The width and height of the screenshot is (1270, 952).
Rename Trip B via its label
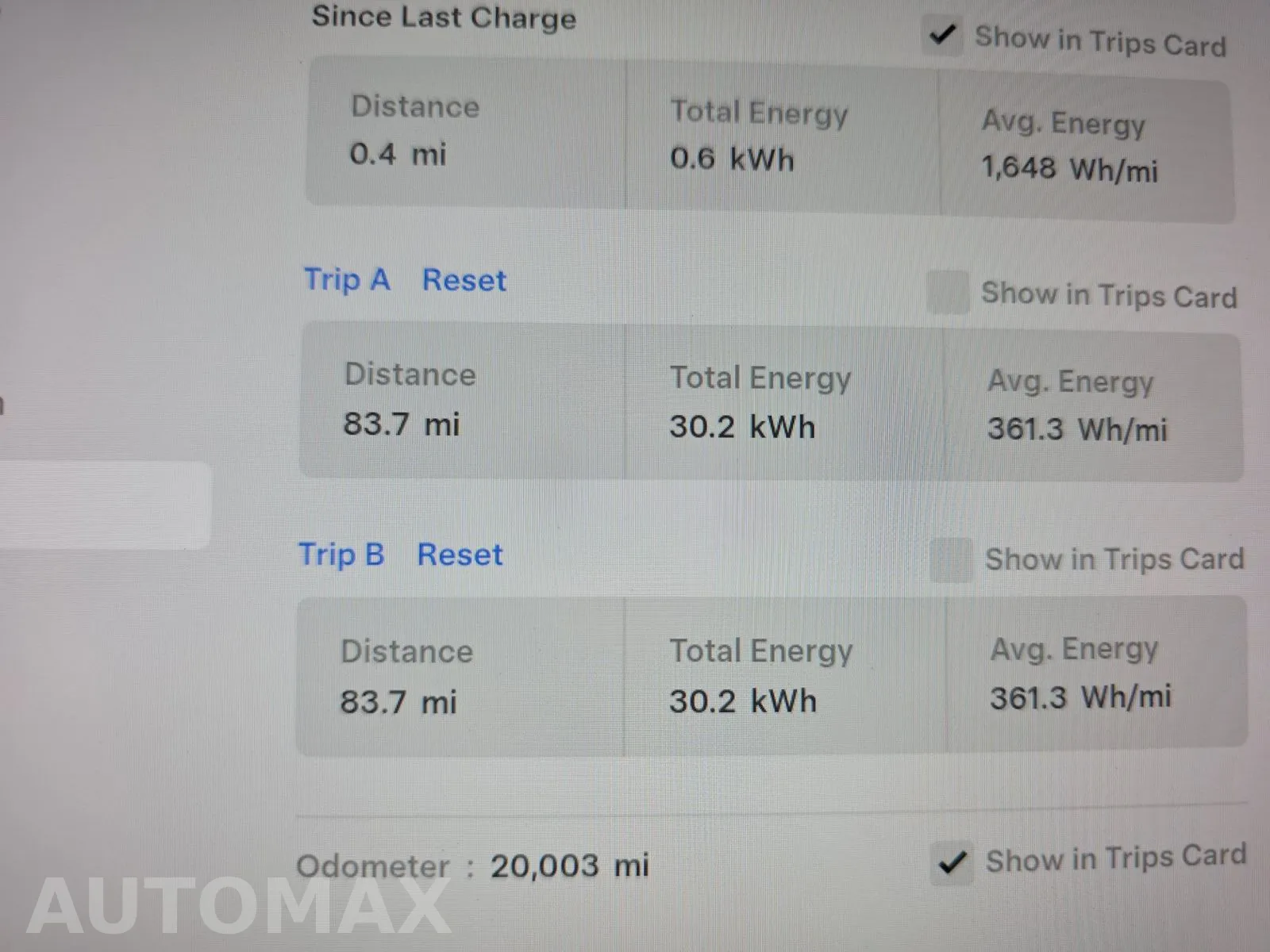[x=341, y=555]
